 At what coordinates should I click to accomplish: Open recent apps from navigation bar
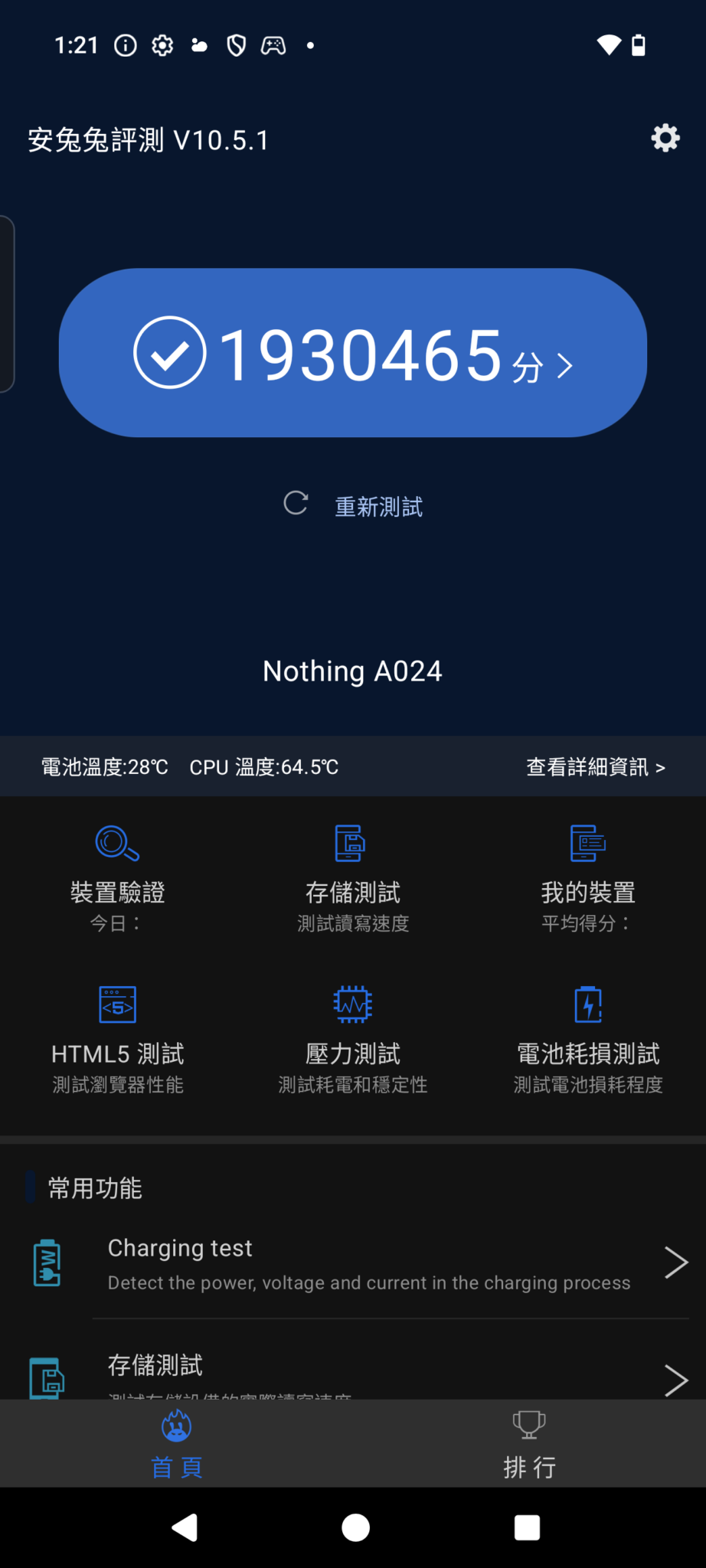[528, 1527]
